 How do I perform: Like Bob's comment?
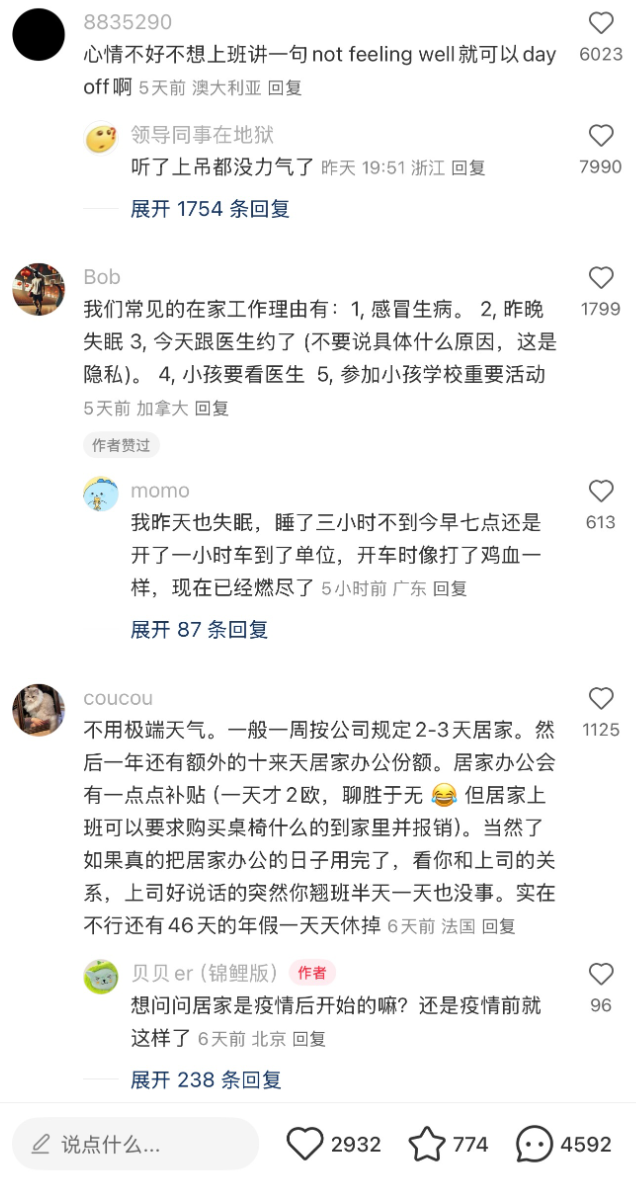[x=601, y=278]
